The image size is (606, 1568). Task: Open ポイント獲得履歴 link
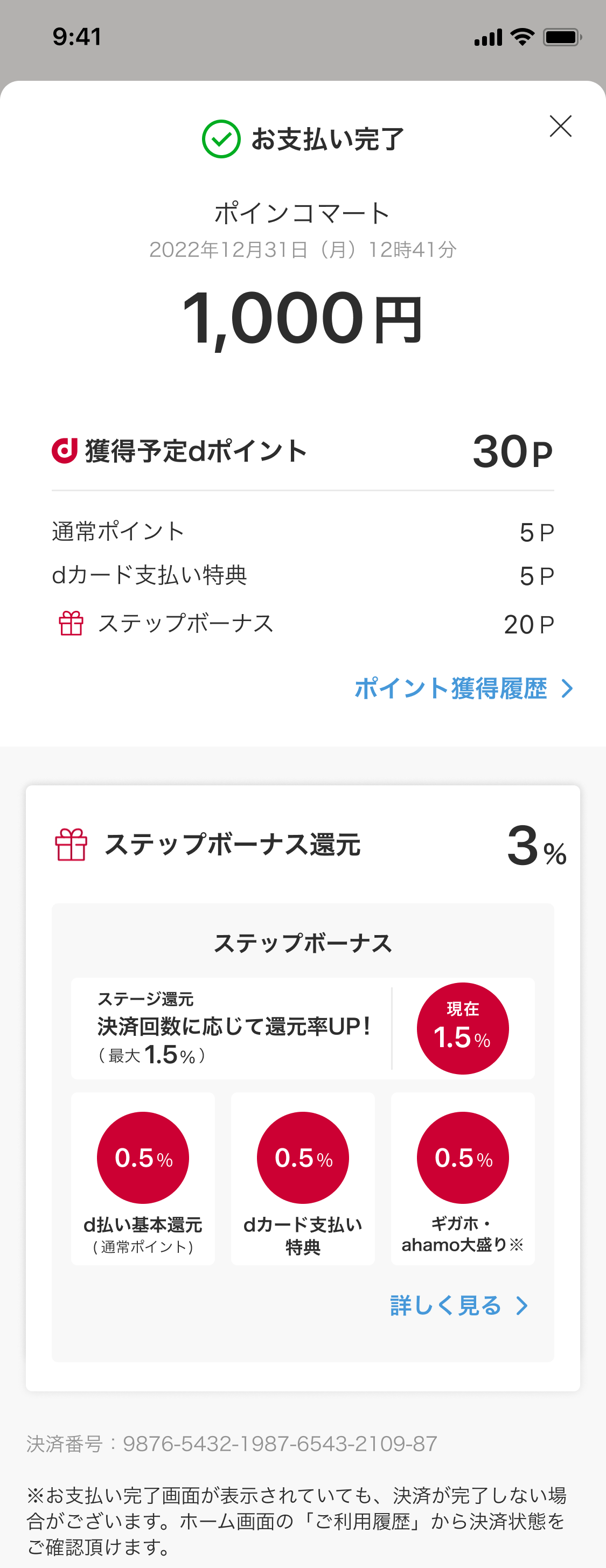pyautogui.click(x=450, y=689)
